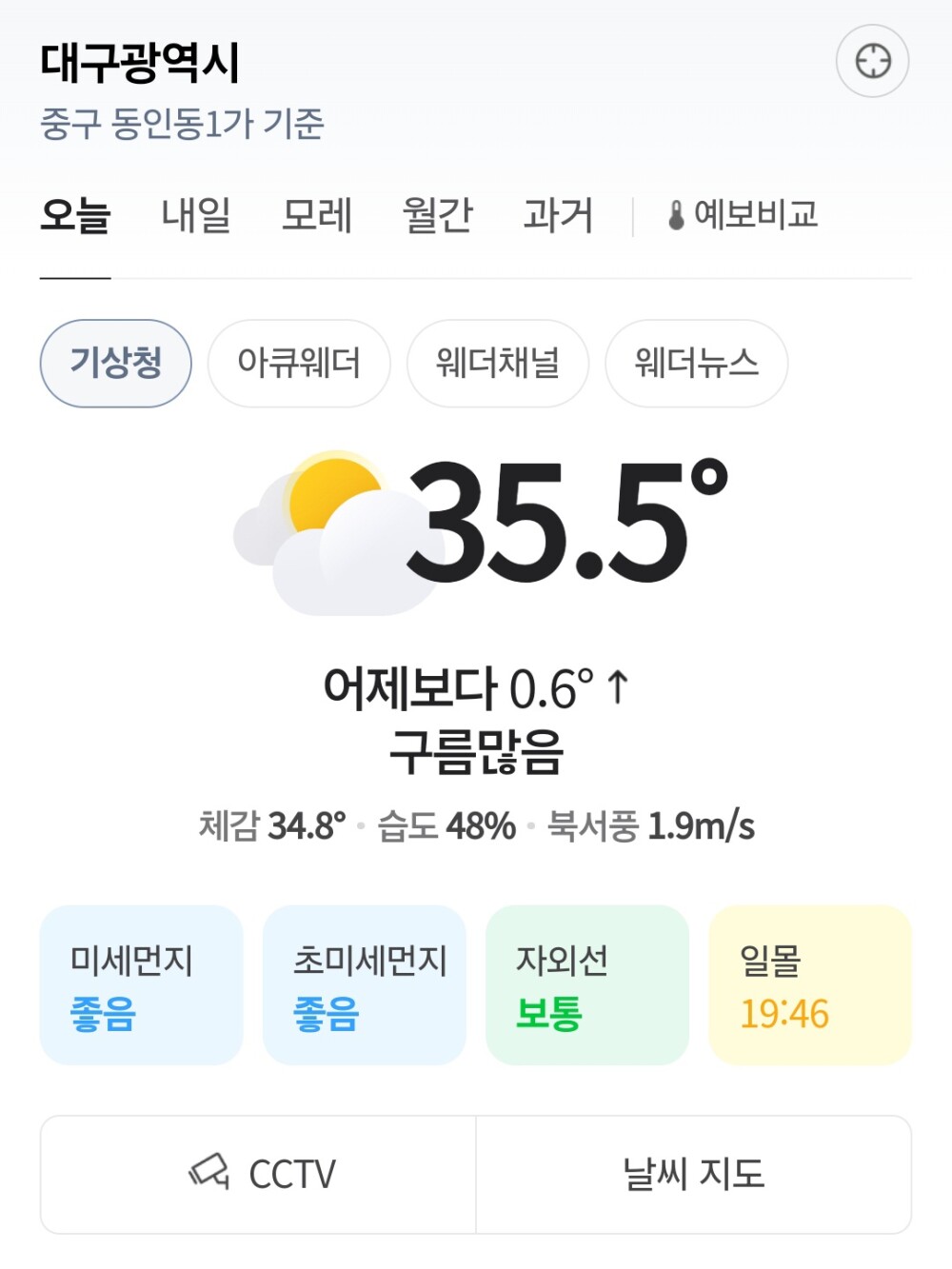
Task: Open the CCTV button
Action: click(x=258, y=1175)
